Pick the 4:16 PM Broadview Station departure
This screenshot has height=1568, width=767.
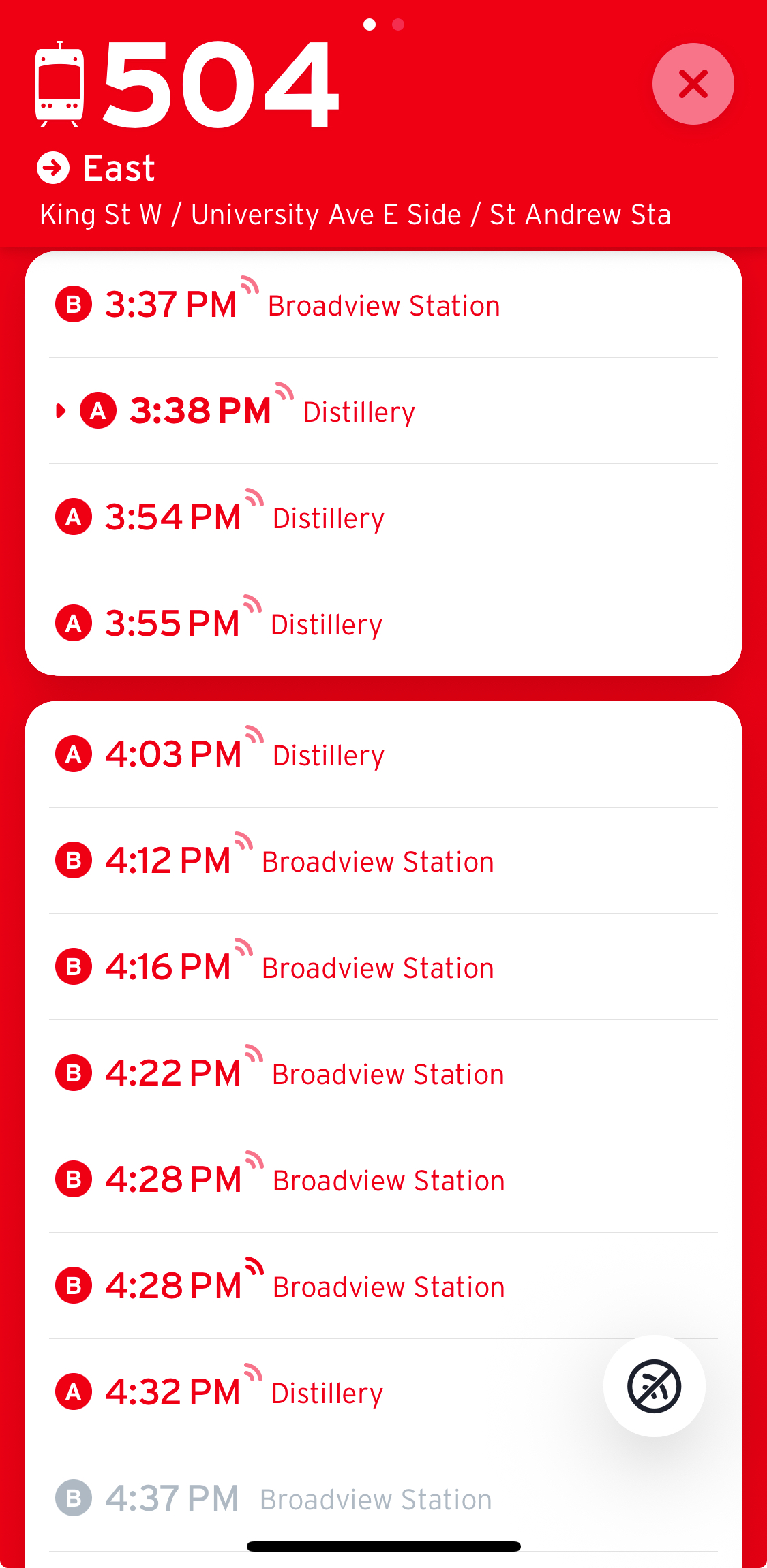point(383,967)
